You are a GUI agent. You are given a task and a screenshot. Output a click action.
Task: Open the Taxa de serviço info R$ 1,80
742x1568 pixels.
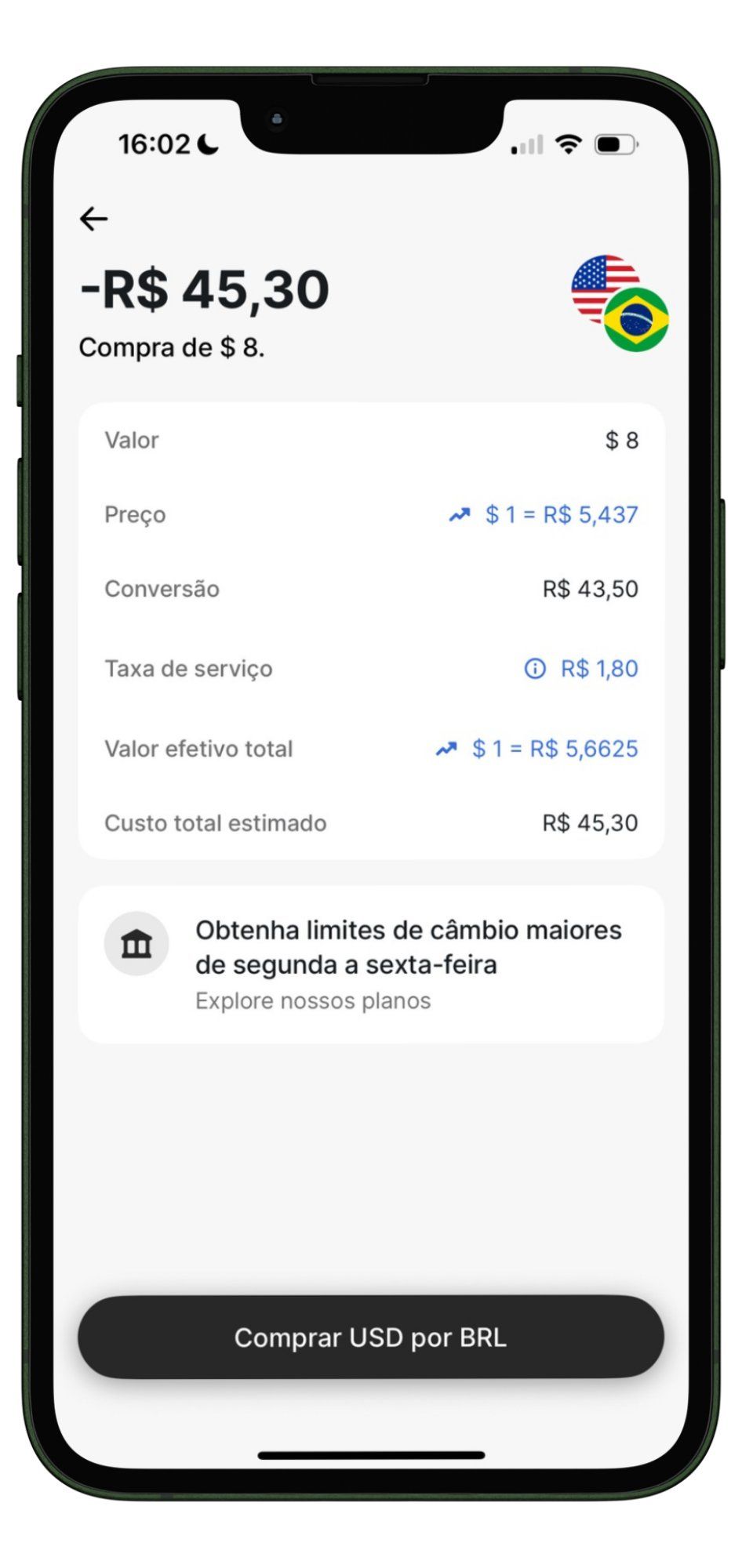pos(581,669)
